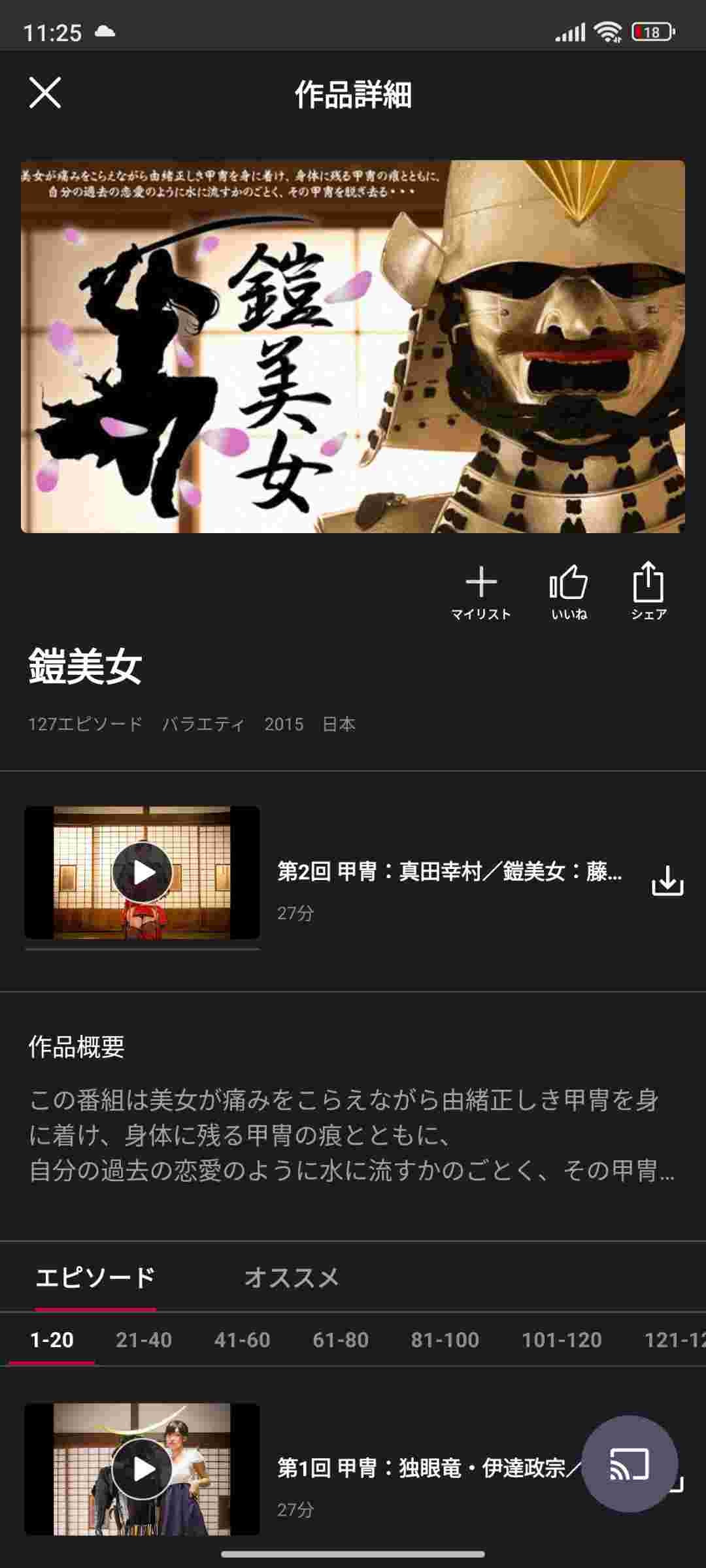Play episode 第1回 thumbnail
Viewport: 706px width, 1568px height.
coord(142,1469)
